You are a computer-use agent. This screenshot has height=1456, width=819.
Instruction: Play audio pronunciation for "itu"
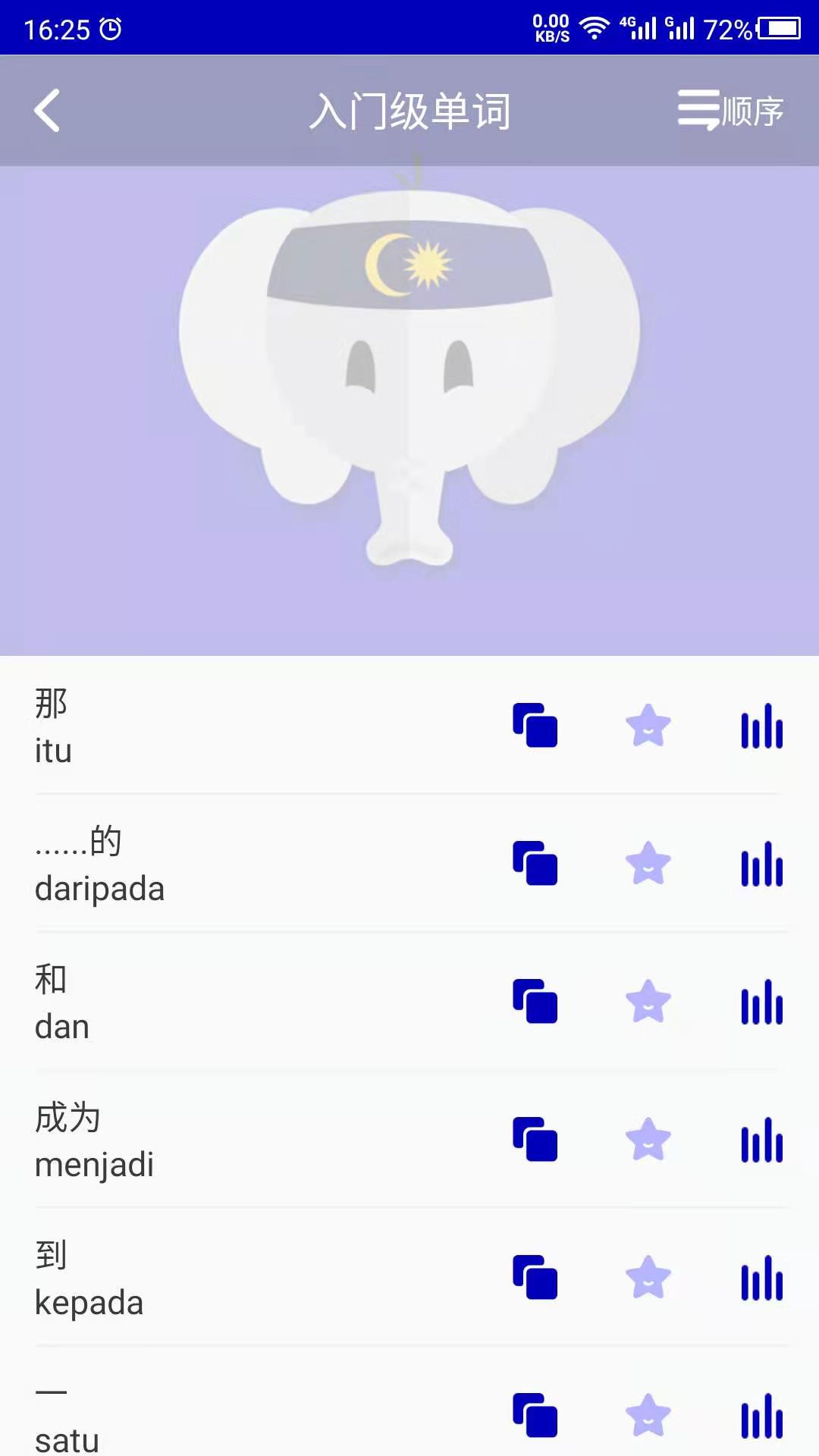[x=761, y=725]
